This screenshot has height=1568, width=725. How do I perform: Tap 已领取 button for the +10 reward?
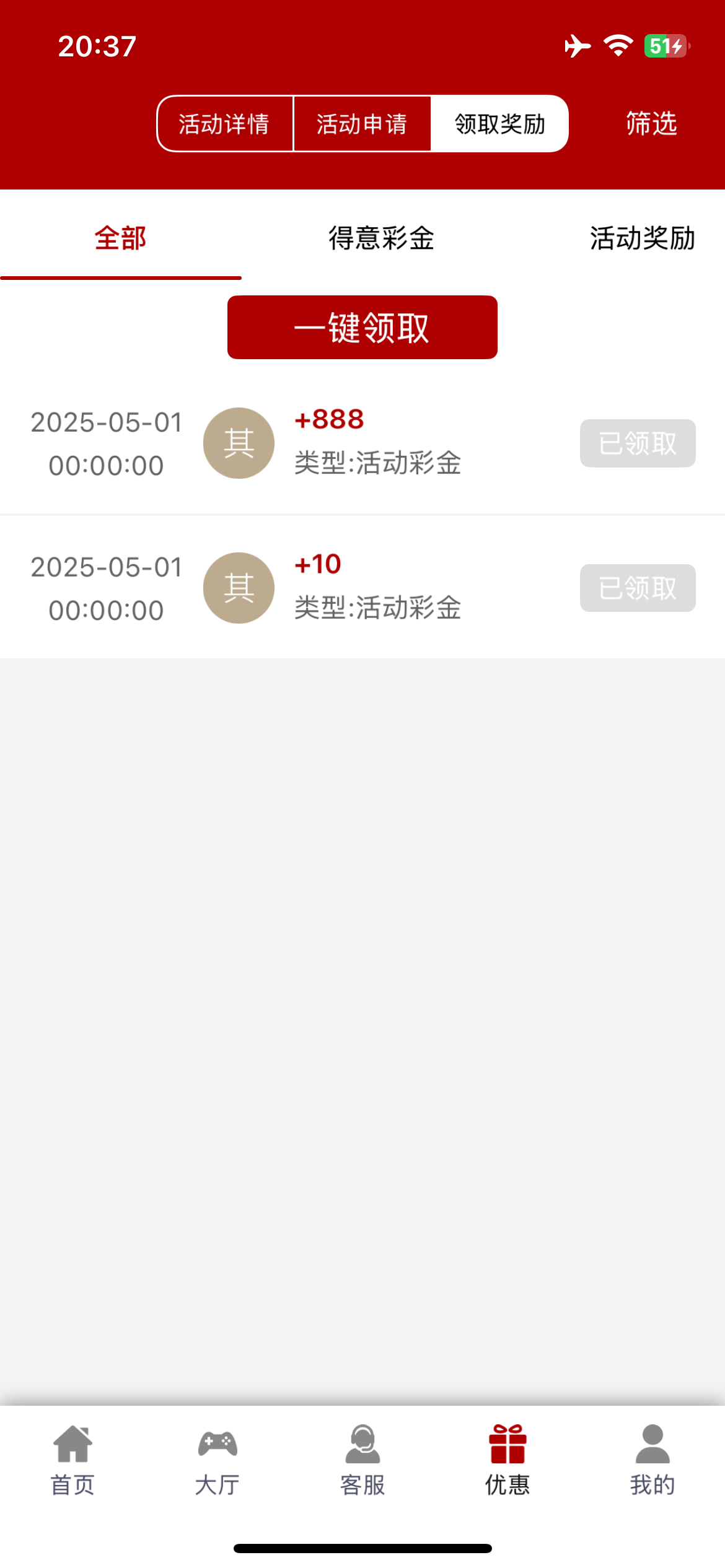(638, 588)
